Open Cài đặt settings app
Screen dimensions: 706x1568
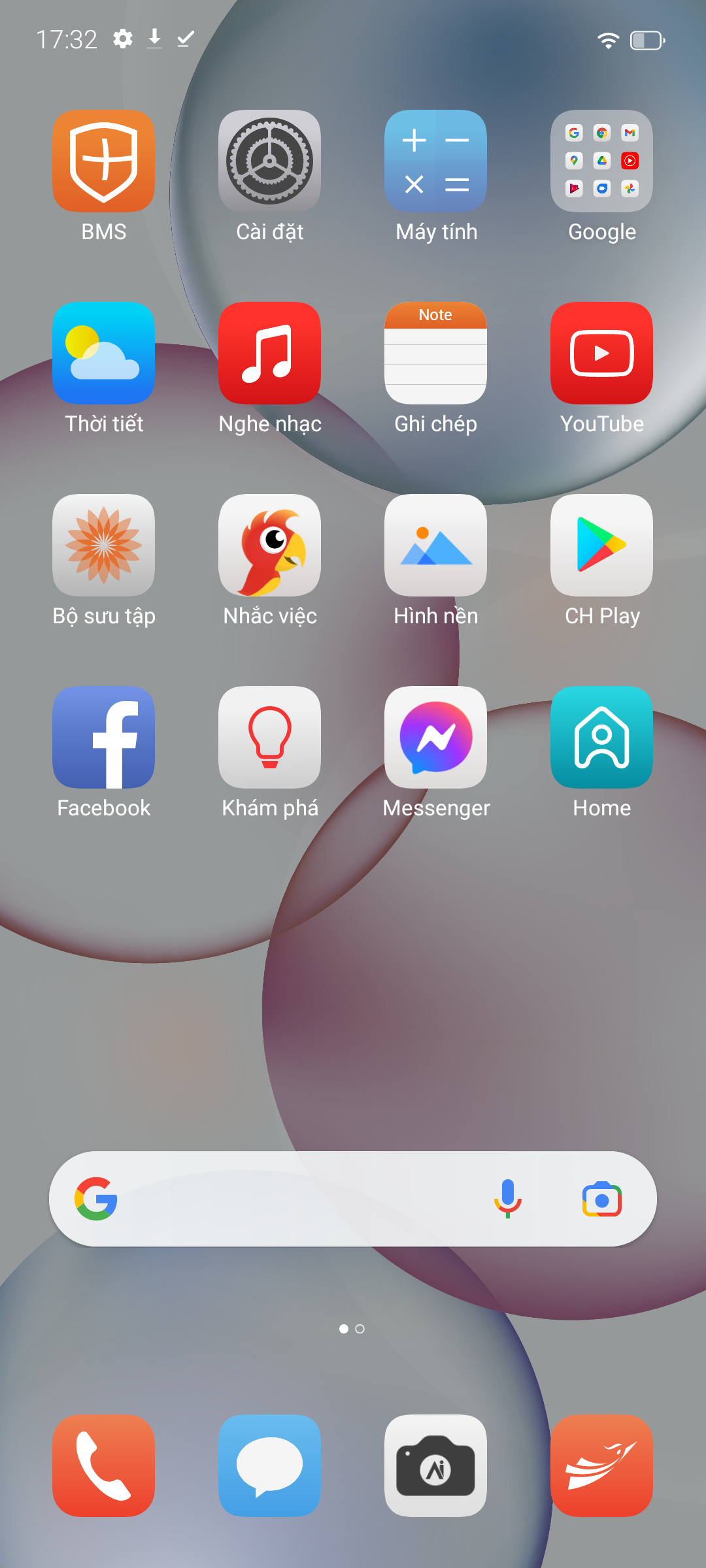pos(269,161)
